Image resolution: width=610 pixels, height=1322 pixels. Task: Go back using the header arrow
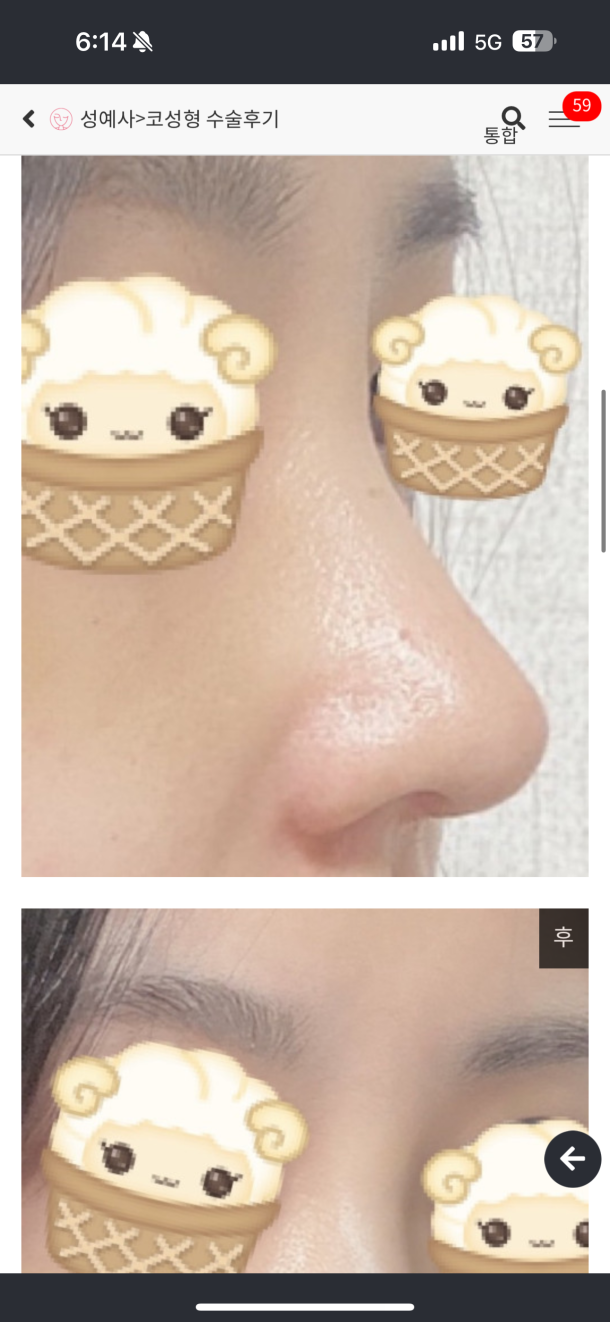29,119
